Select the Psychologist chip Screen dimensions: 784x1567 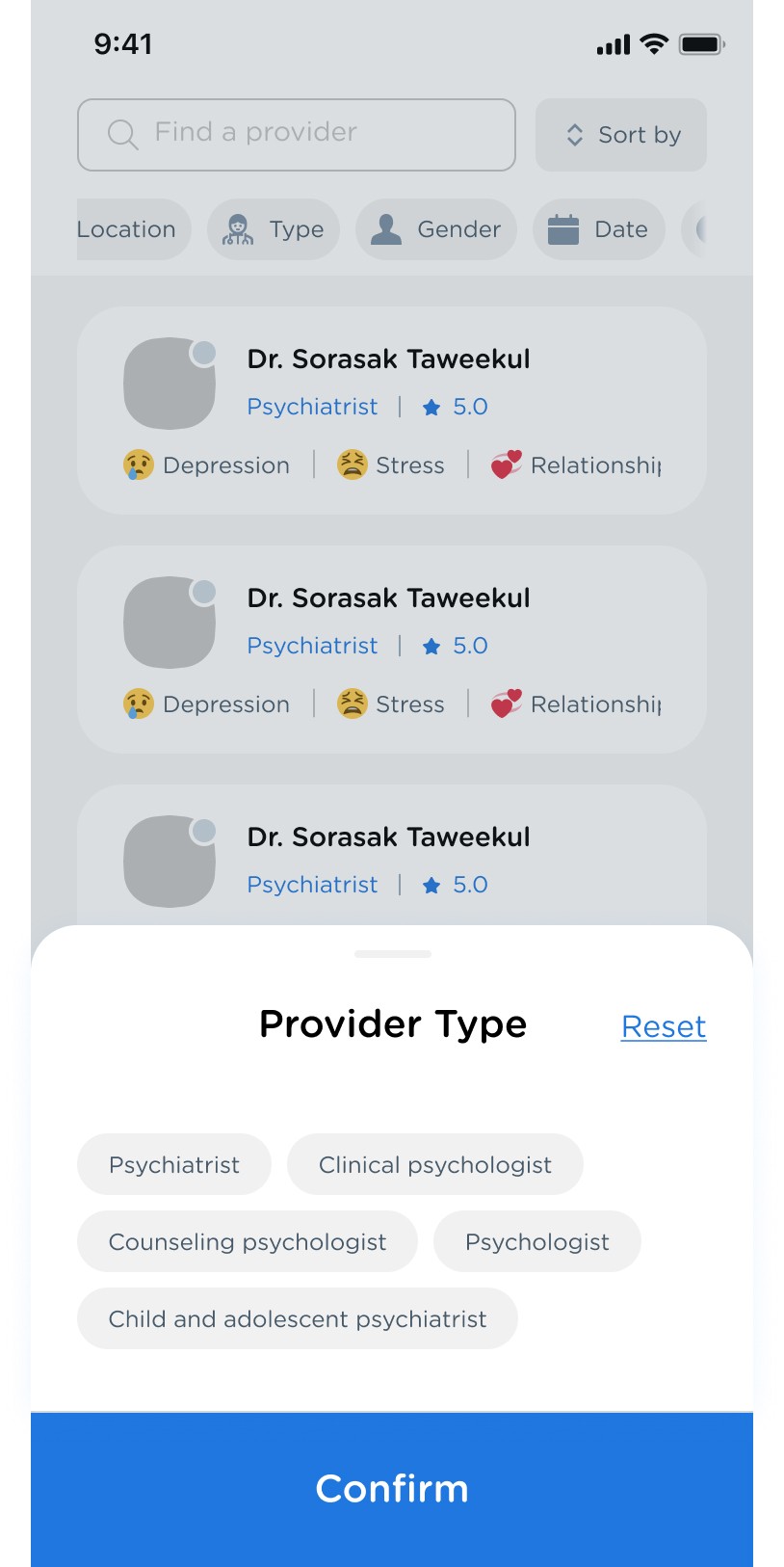[536, 1241]
